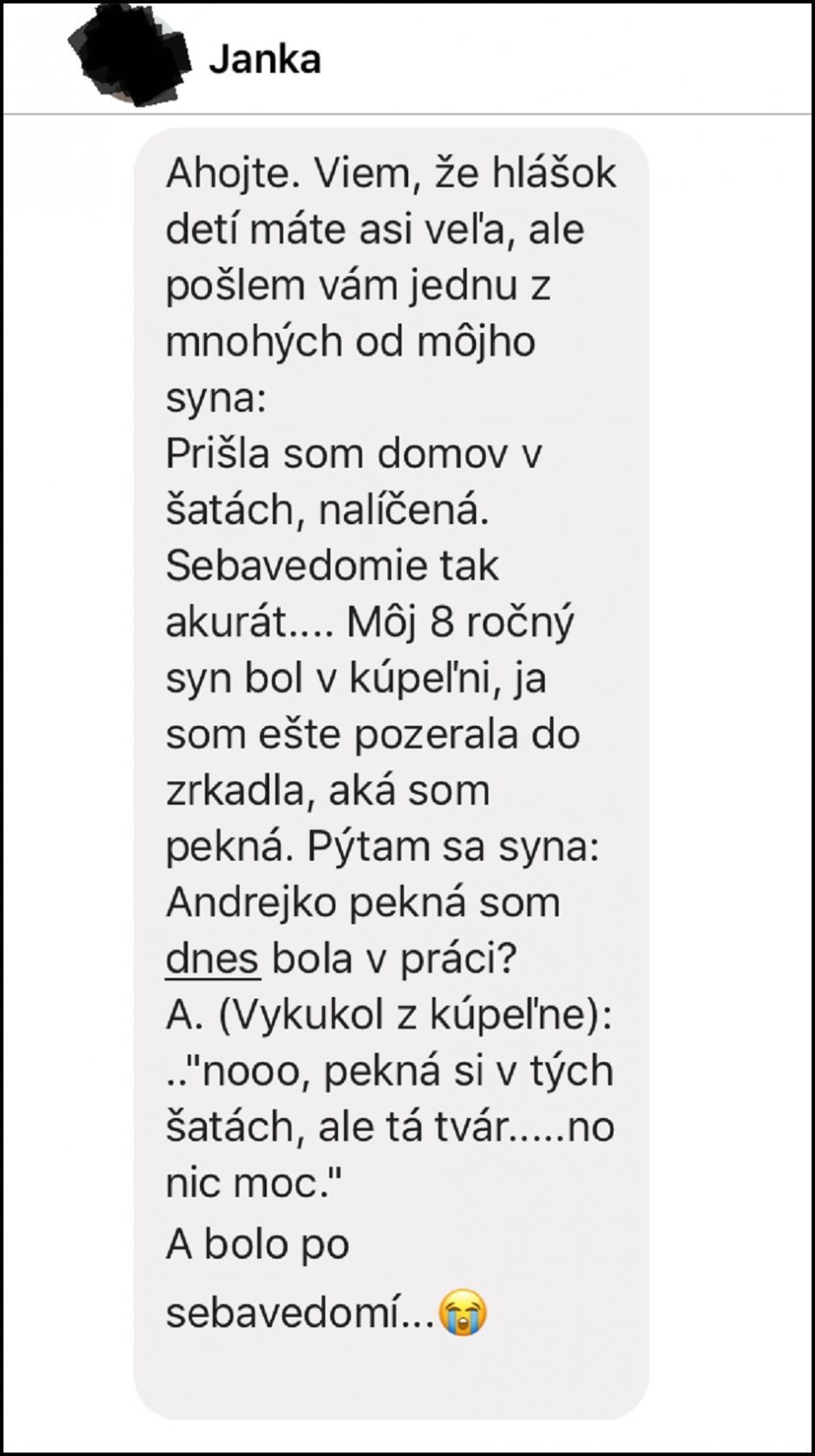Screen dimensions: 815x1456
Task: Tap the underlined "dnes" date link
Action: [212, 959]
